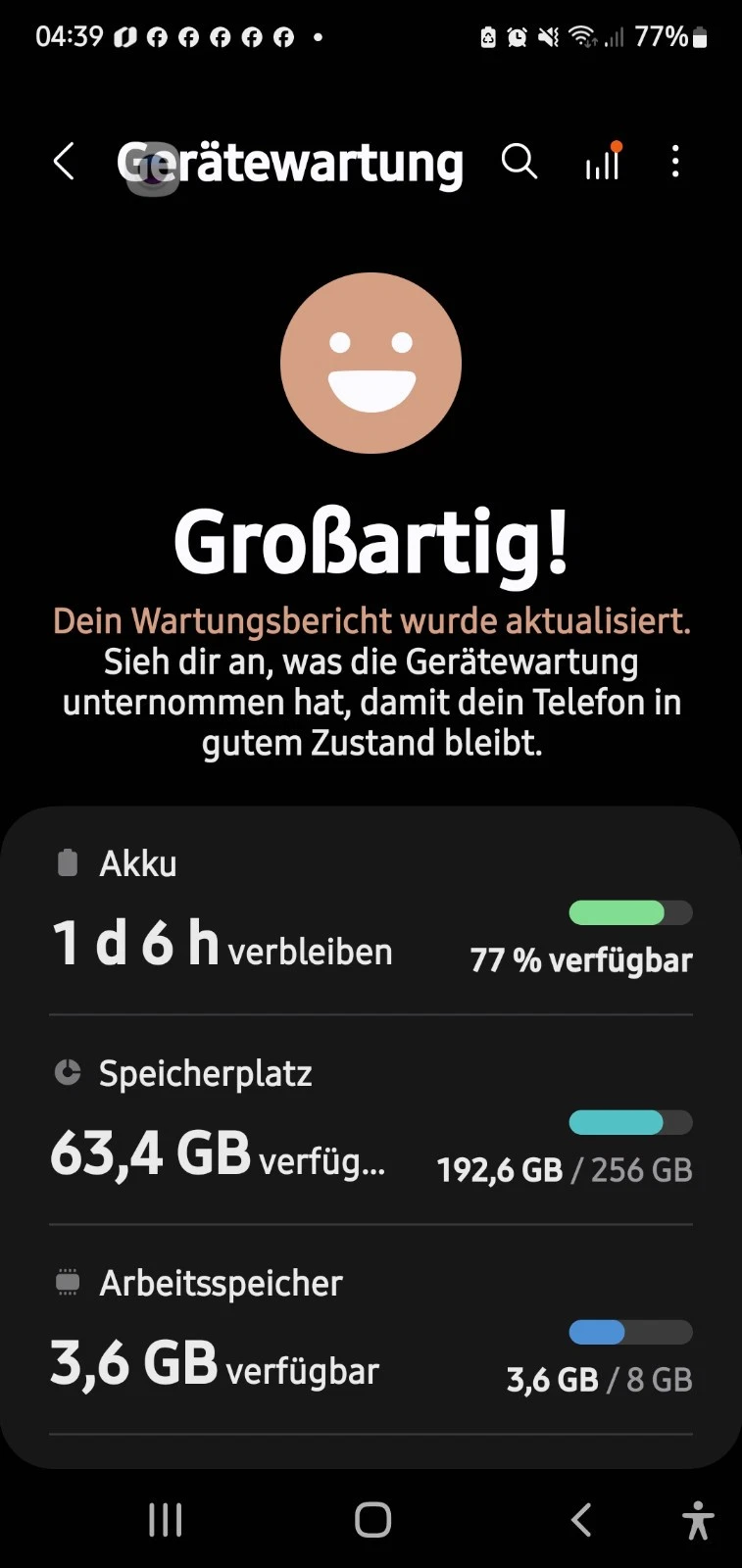
Task: Tap the RAM usage progress bar
Action: 629,1332
